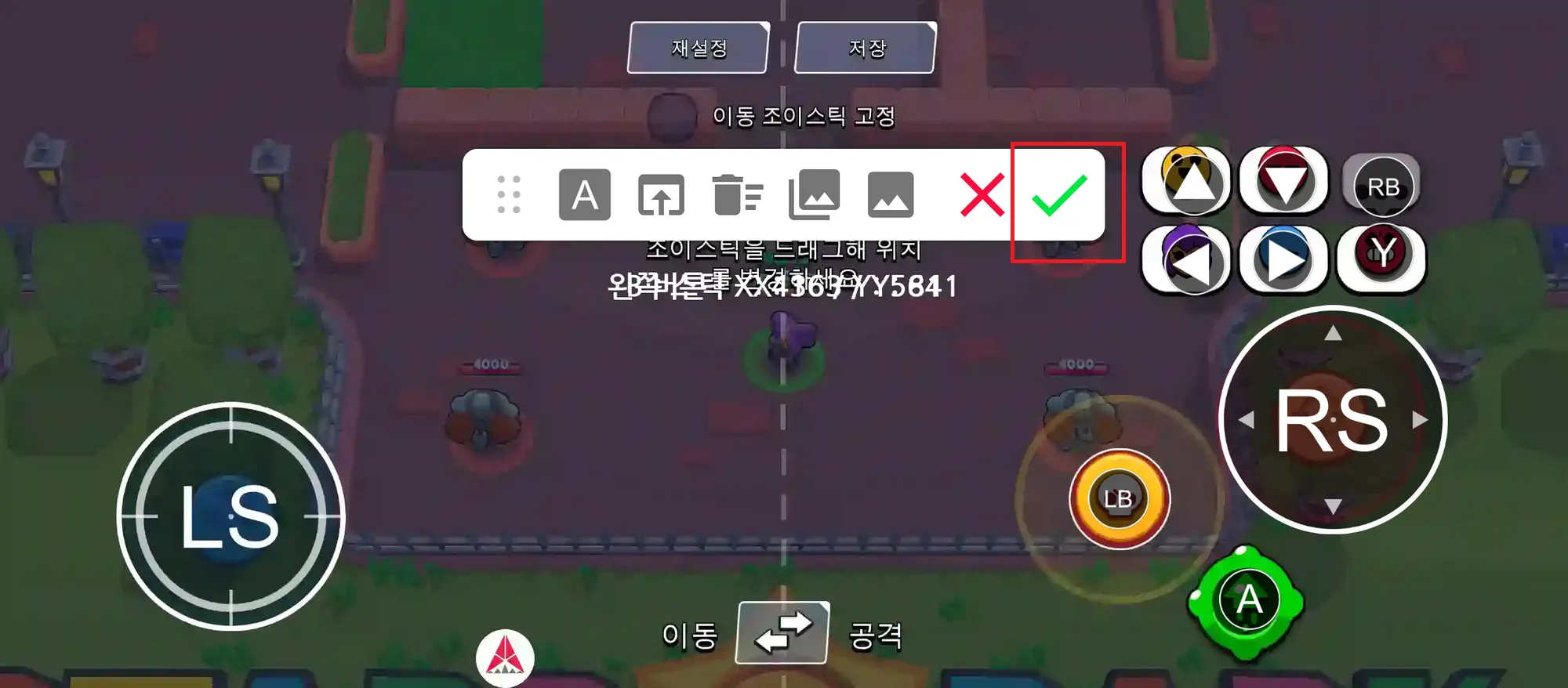Select the RS joystick overlay
1568x688 pixels.
click(x=1332, y=420)
